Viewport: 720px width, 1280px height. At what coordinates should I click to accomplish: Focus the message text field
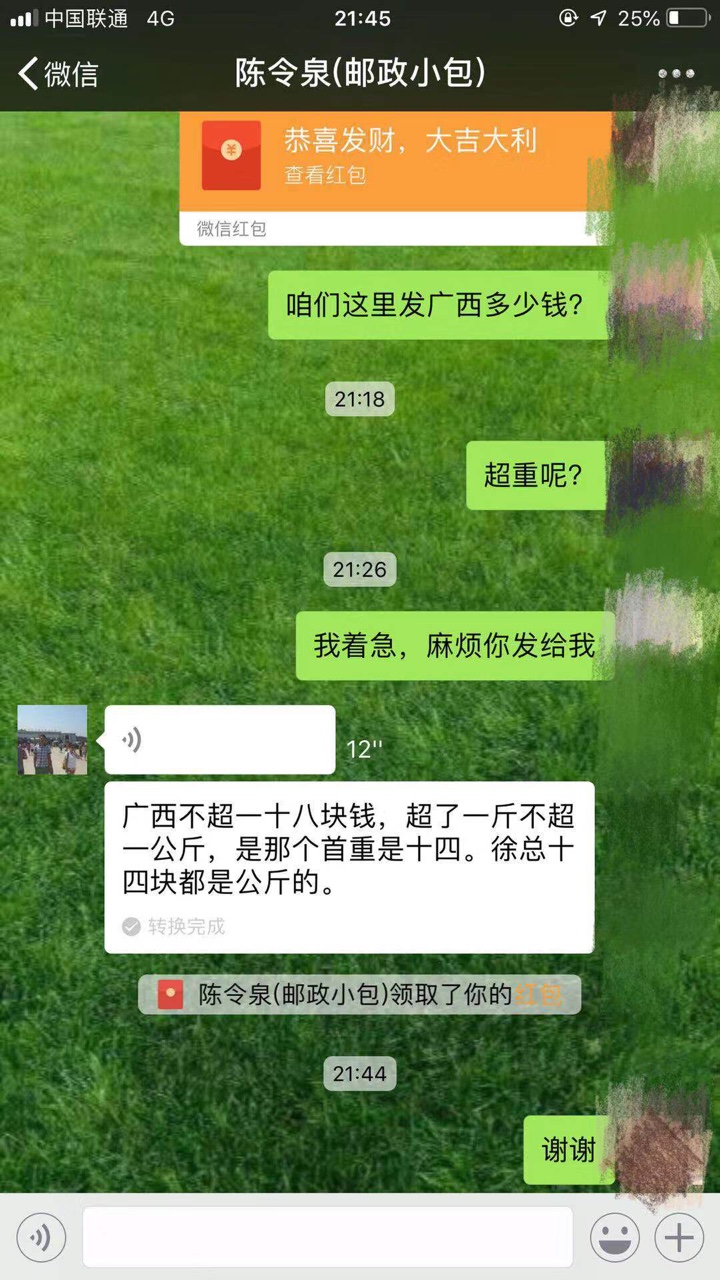pyautogui.click(x=328, y=1238)
